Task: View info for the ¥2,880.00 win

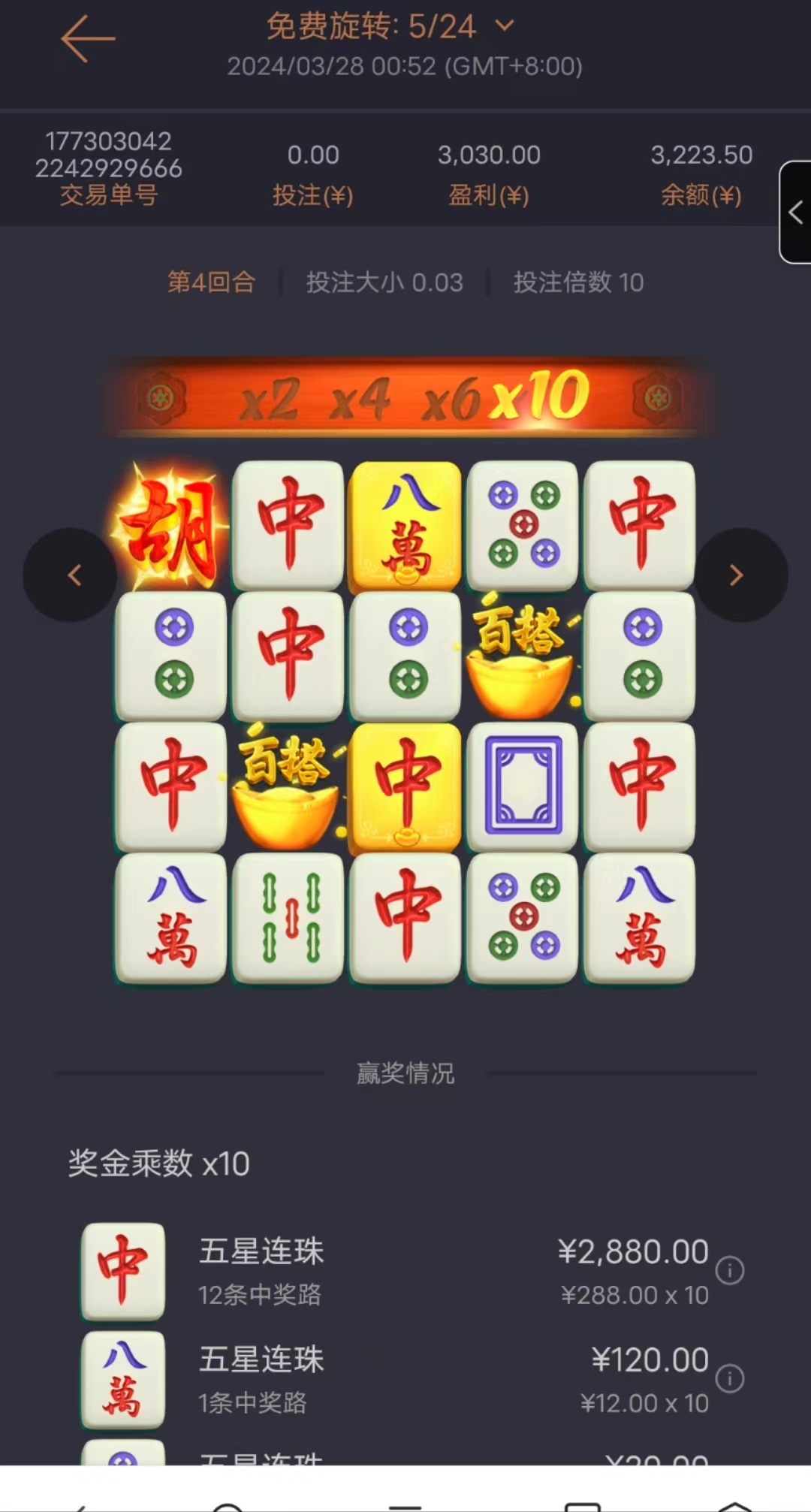Action: tap(729, 1271)
